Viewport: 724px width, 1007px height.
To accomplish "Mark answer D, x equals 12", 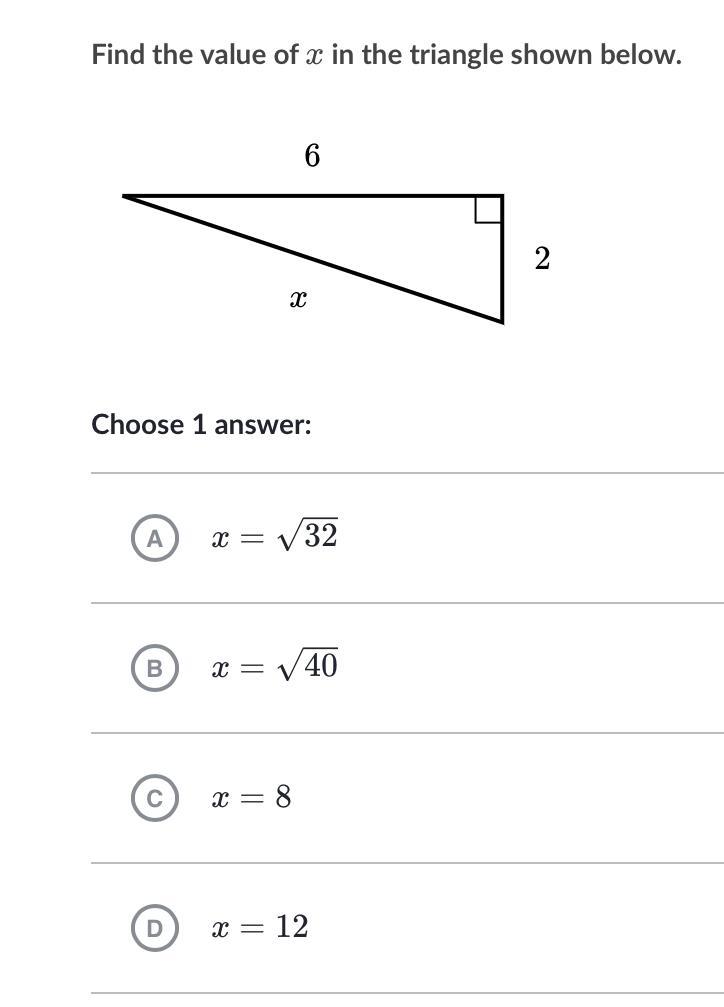I will pyautogui.click(x=154, y=928).
